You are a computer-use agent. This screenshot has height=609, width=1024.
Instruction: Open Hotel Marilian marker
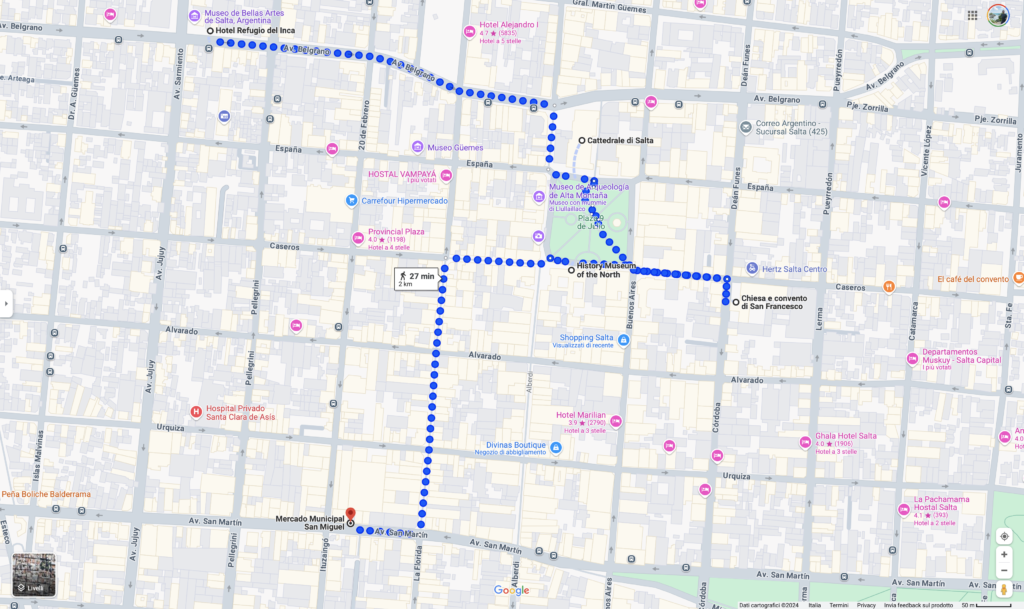click(x=615, y=421)
